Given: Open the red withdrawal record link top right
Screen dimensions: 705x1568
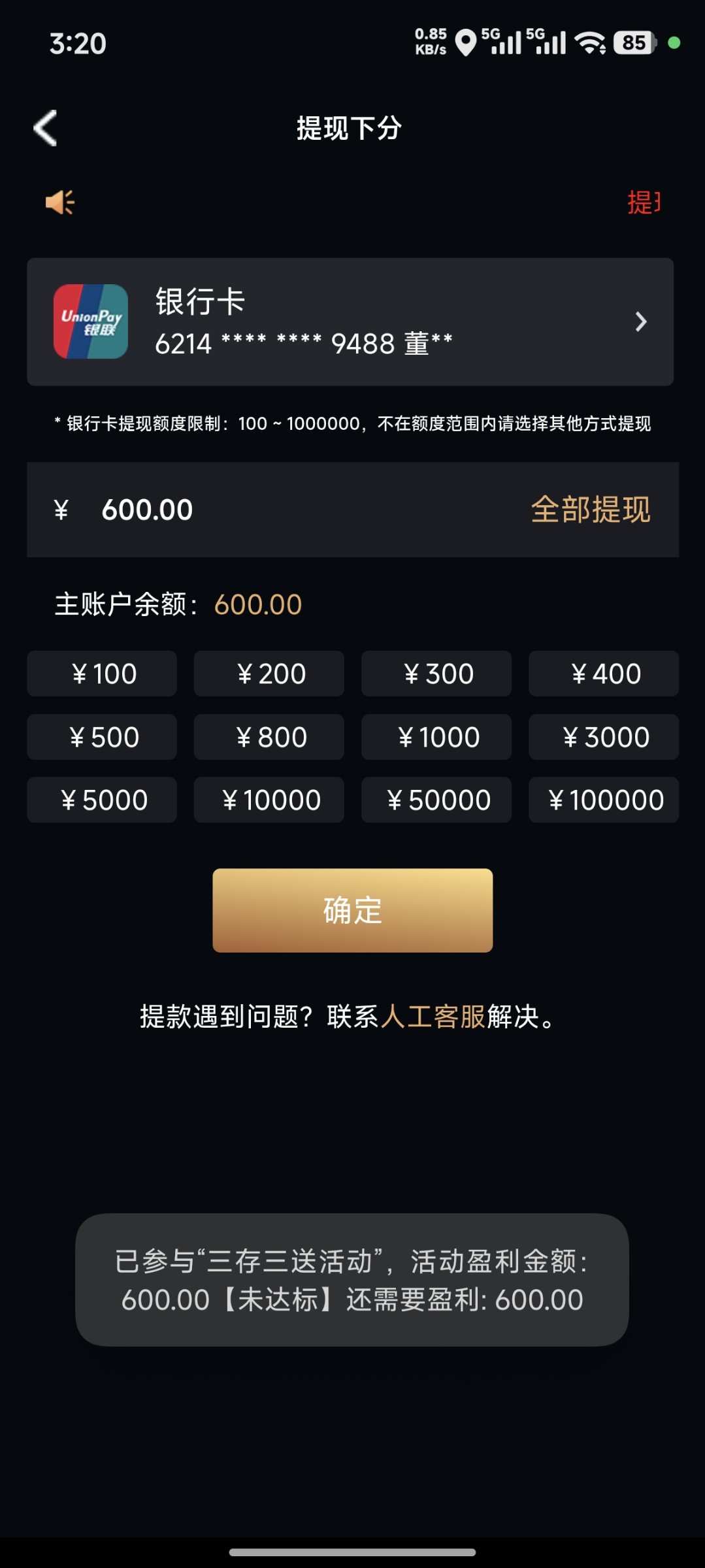Looking at the screenshot, I should pyautogui.click(x=643, y=203).
